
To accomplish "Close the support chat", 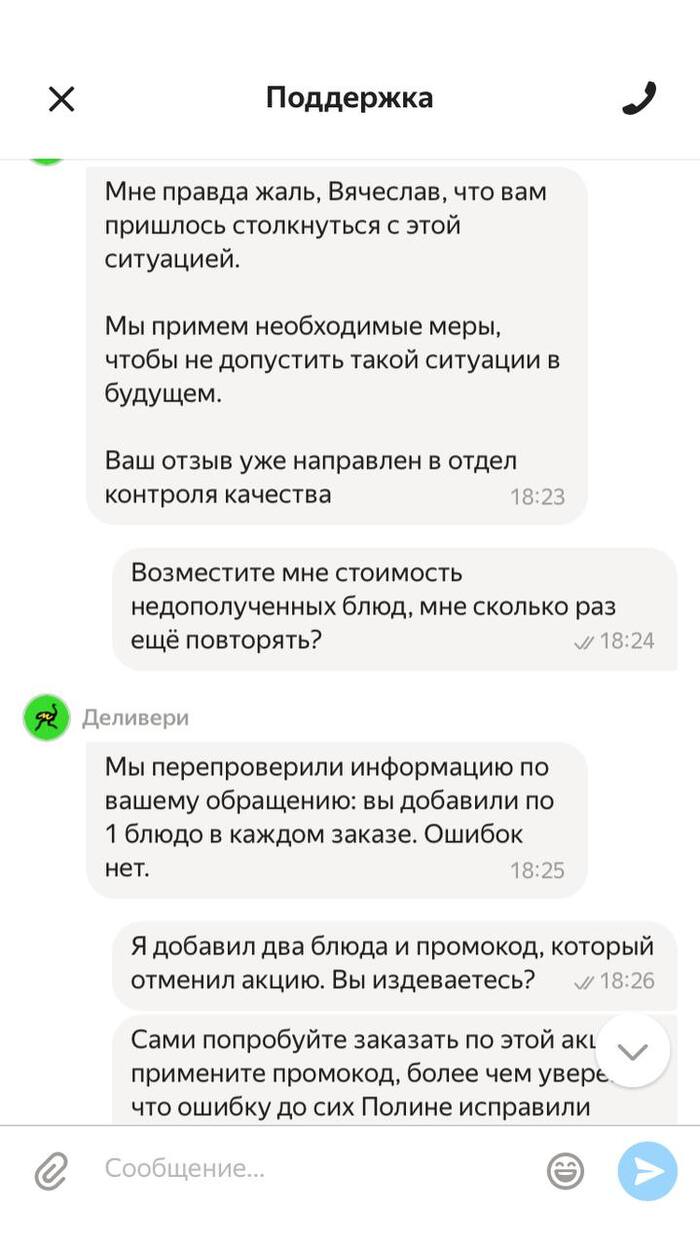I will tap(62, 99).
